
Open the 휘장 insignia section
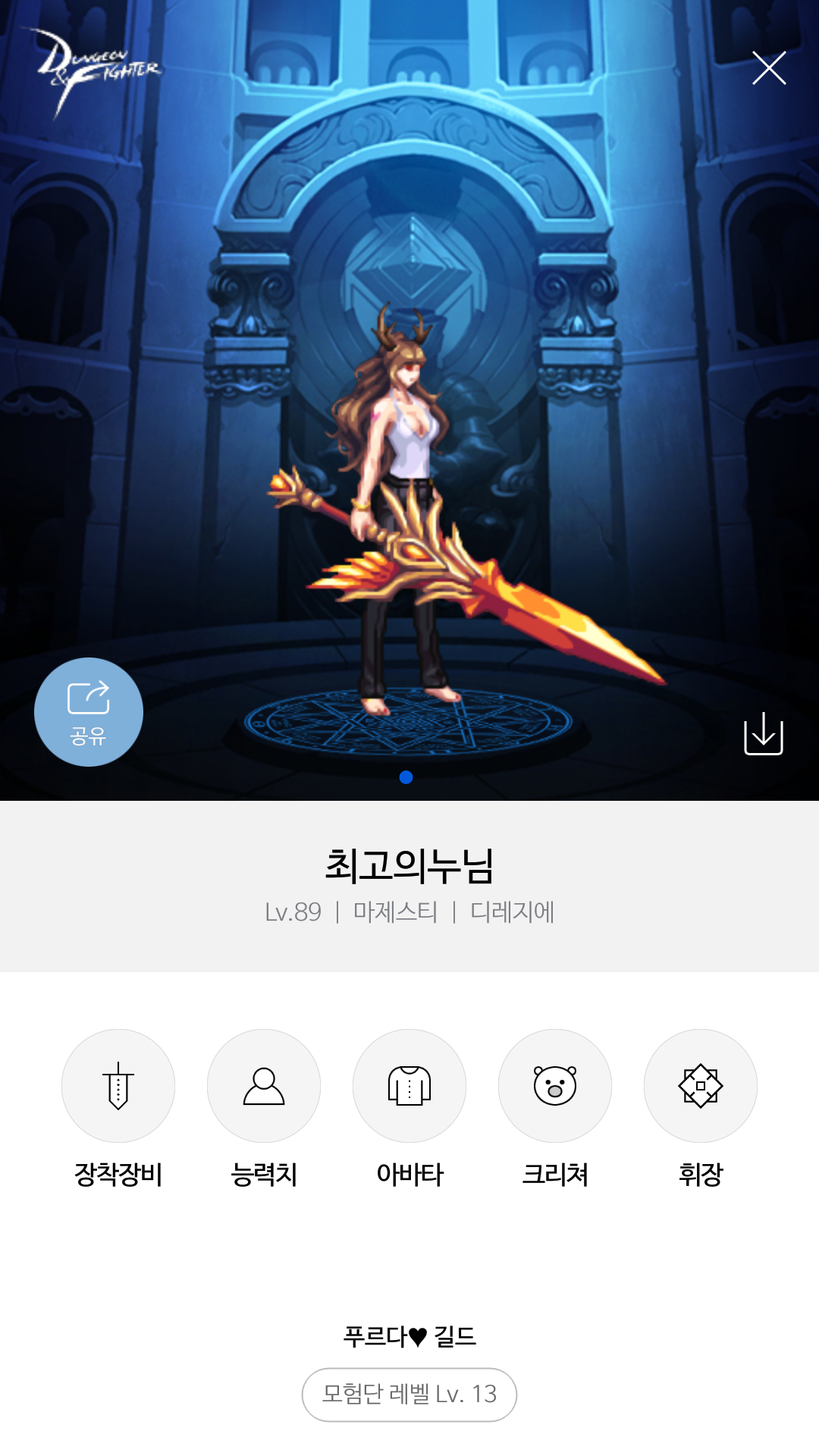click(701, 1086)
